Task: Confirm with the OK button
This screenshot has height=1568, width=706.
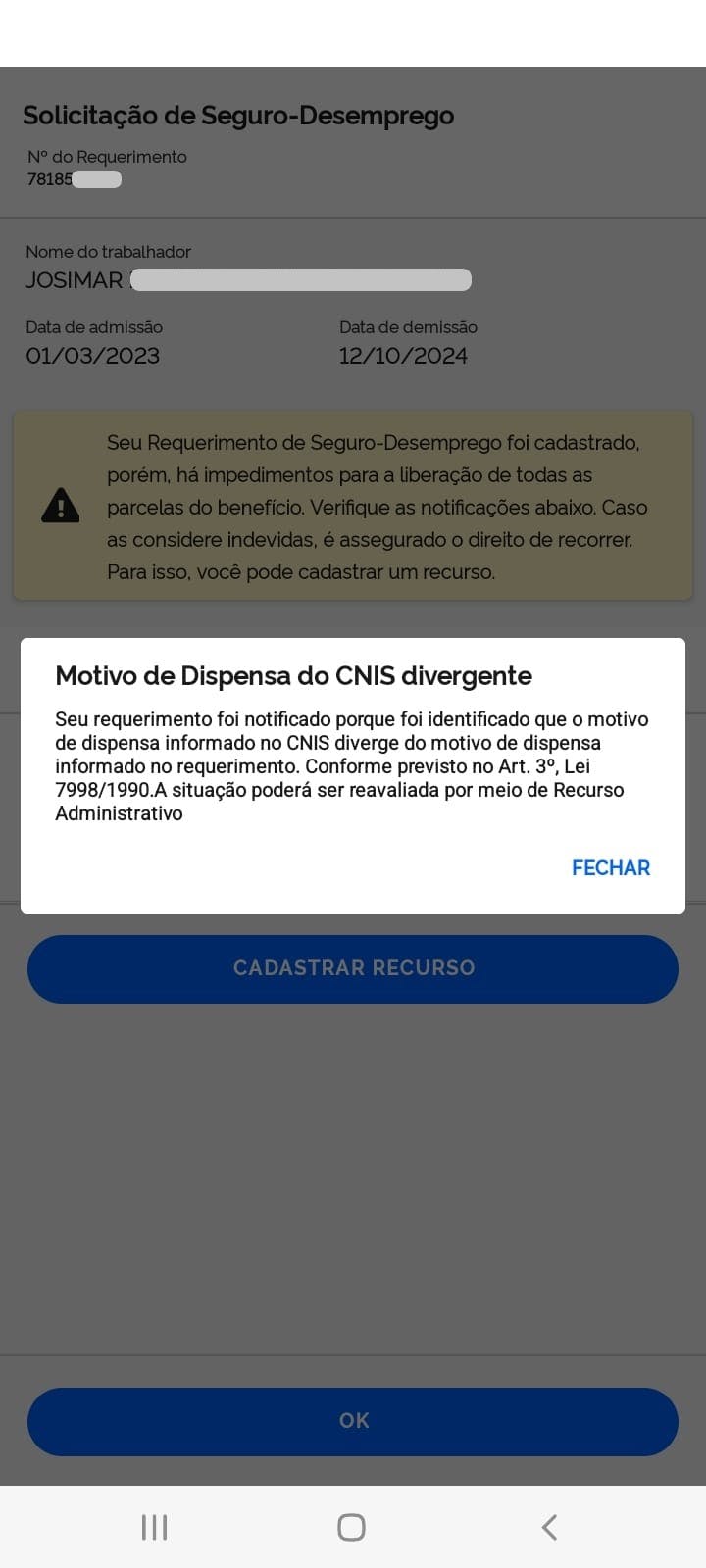Action: tap(353, 1421)
